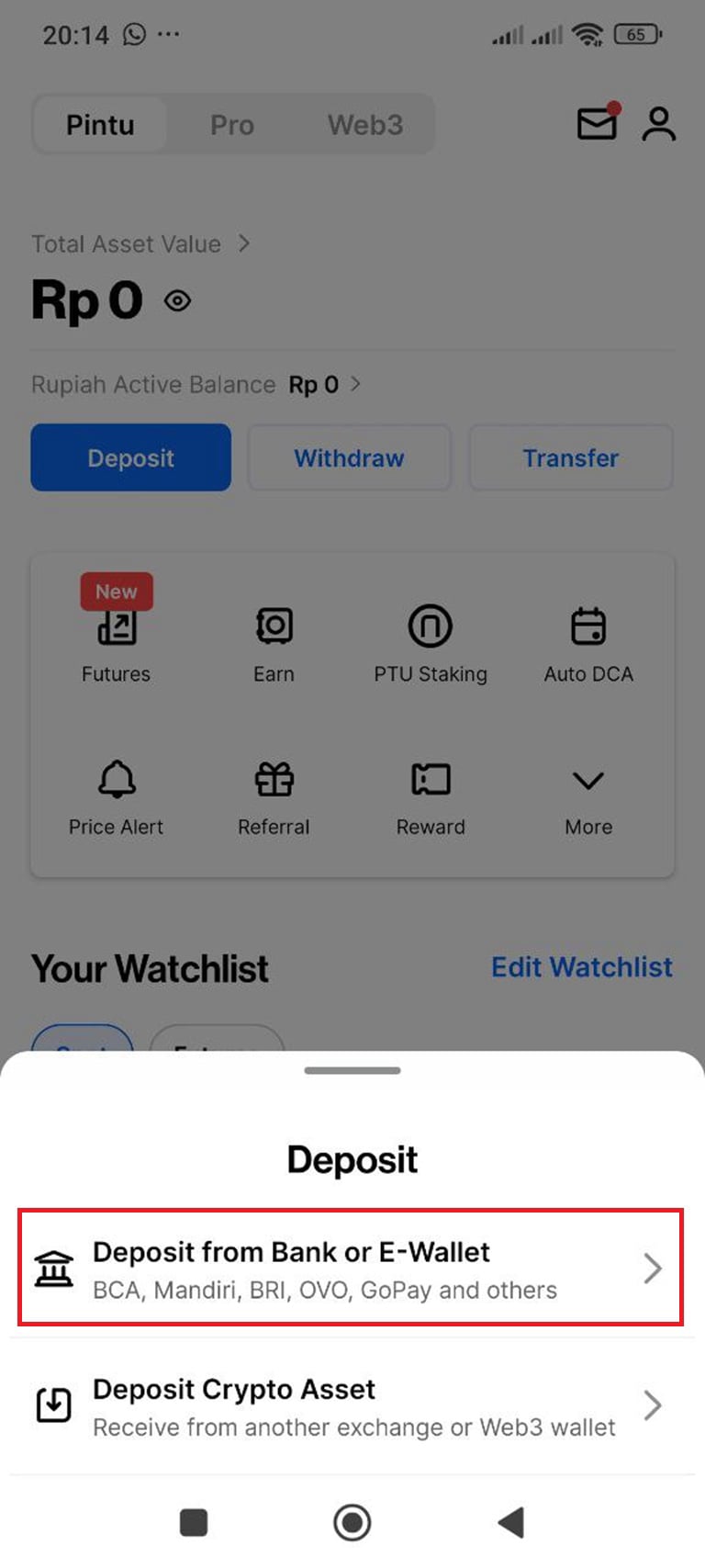The image size is (705, 1568).
Task: Open the Reward voucher icon
Action: [431, 778]
